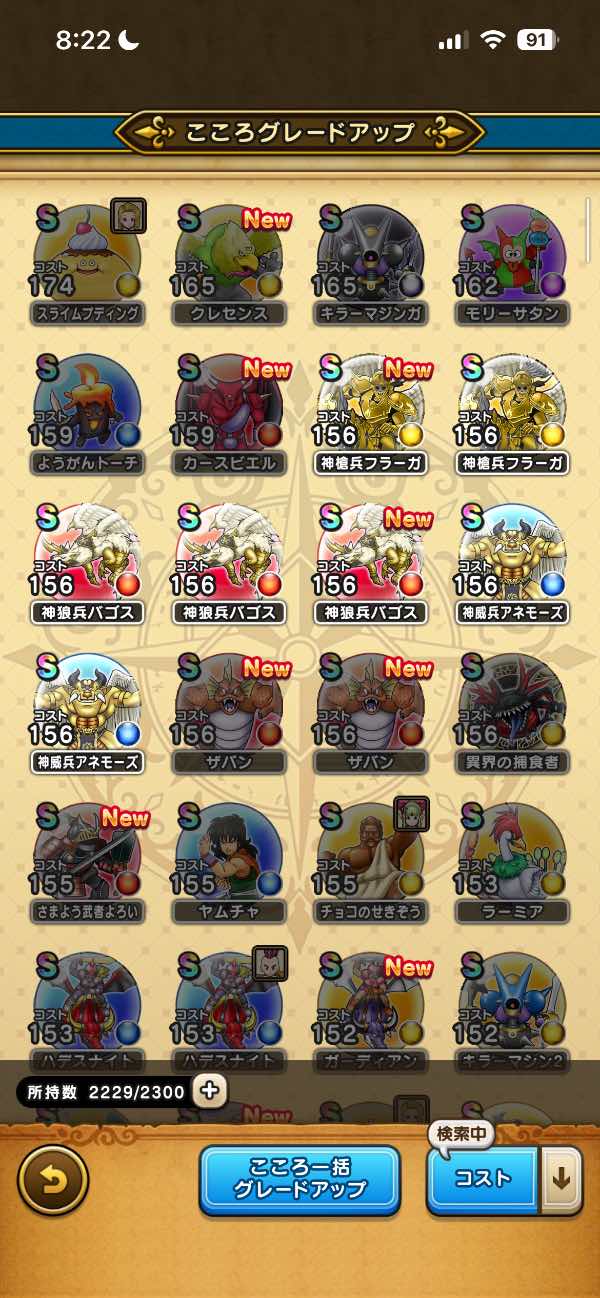Viewport: 600px width, 1298px height.
Task: Pick the ヤムチャ heart
Action: click(x=229, y=860)
